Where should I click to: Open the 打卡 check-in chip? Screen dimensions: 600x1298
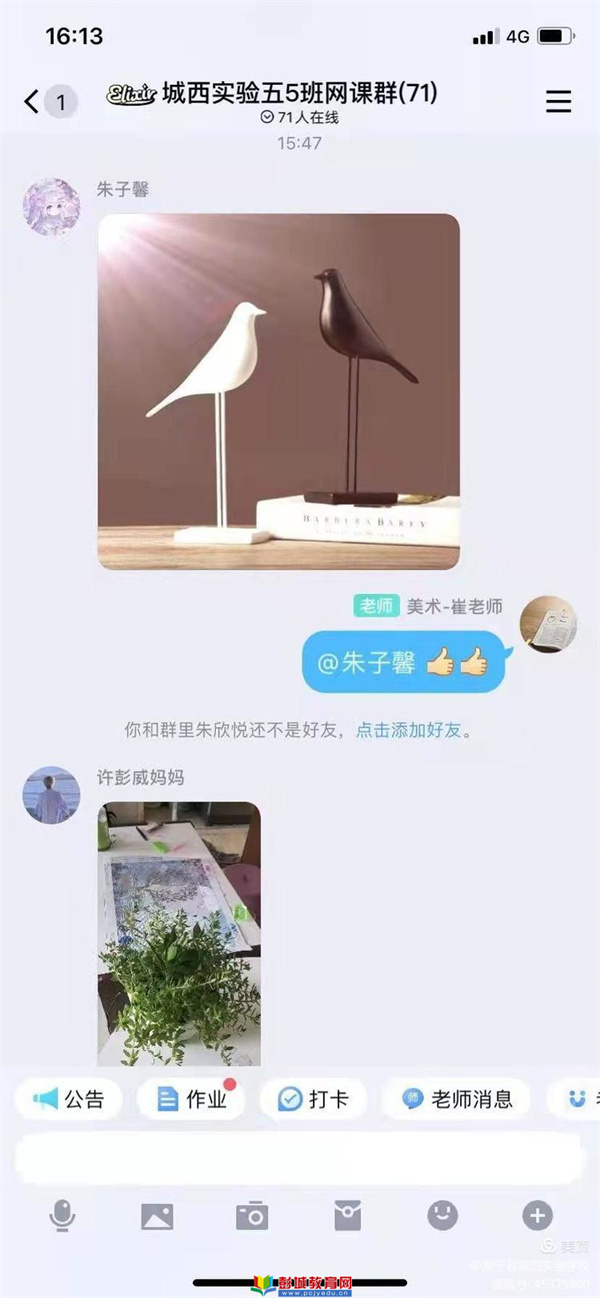(x=314, y=1100)
